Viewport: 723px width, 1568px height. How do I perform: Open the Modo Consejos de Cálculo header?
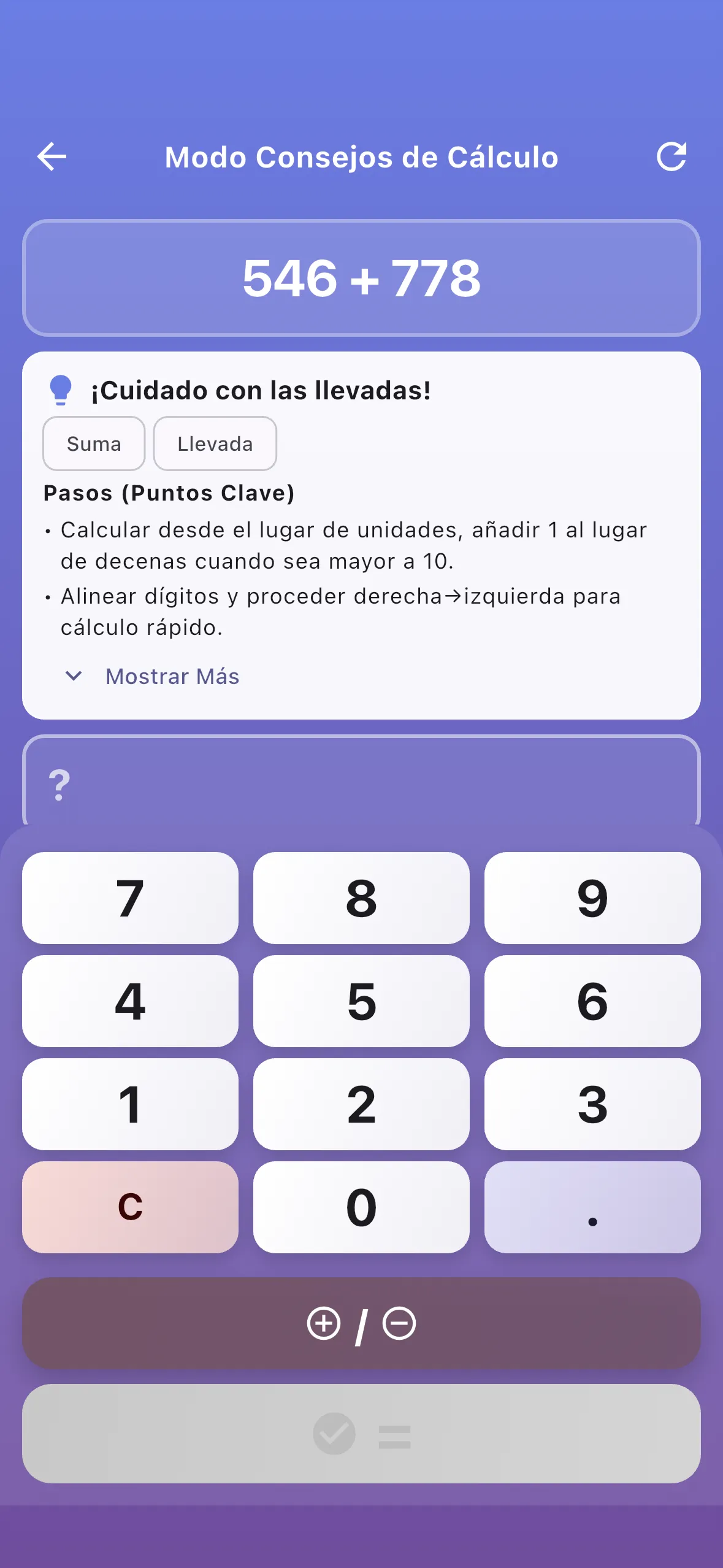[x=361, y=157]
